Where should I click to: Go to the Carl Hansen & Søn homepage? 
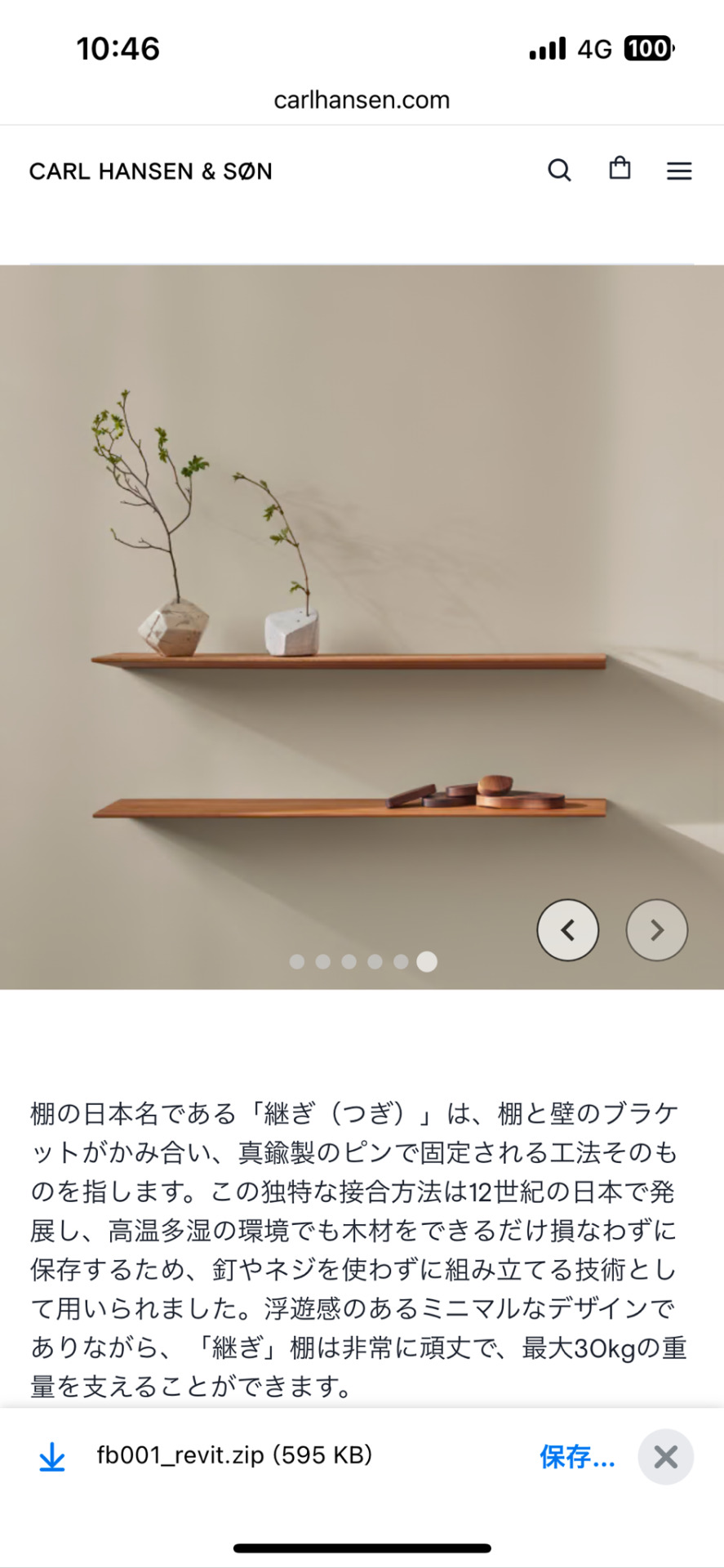coord(151,171)
